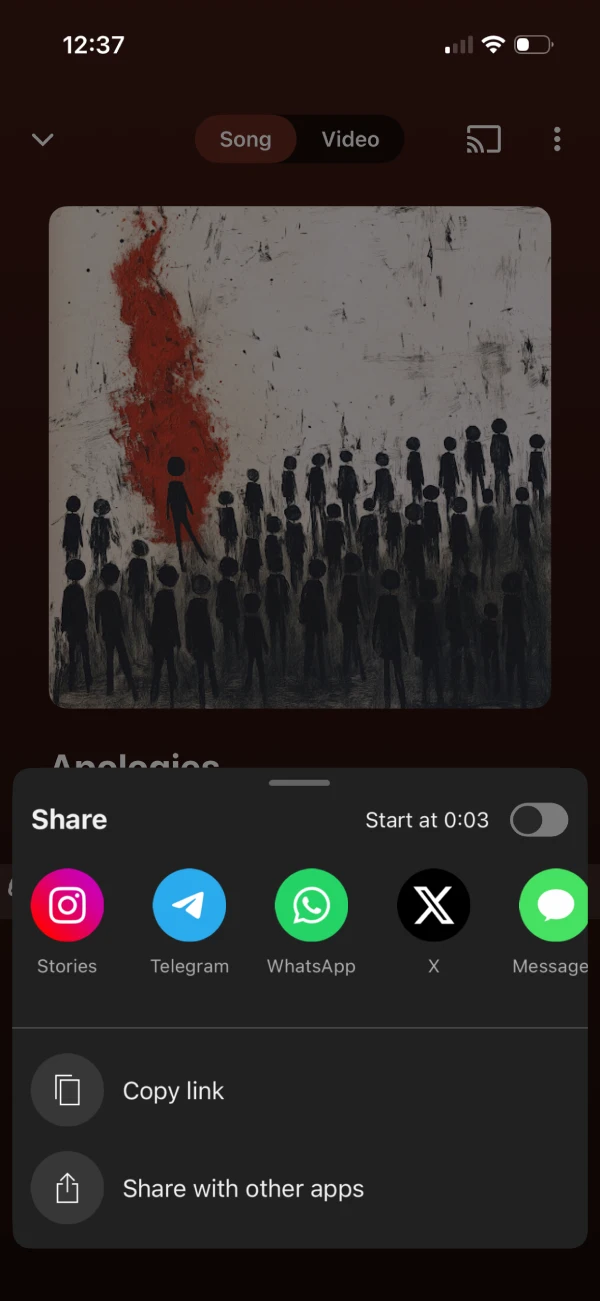Viewport: 600px width, 1301px height.
Task: Open the cast to device icon
Action: click(x=483, y=139)
